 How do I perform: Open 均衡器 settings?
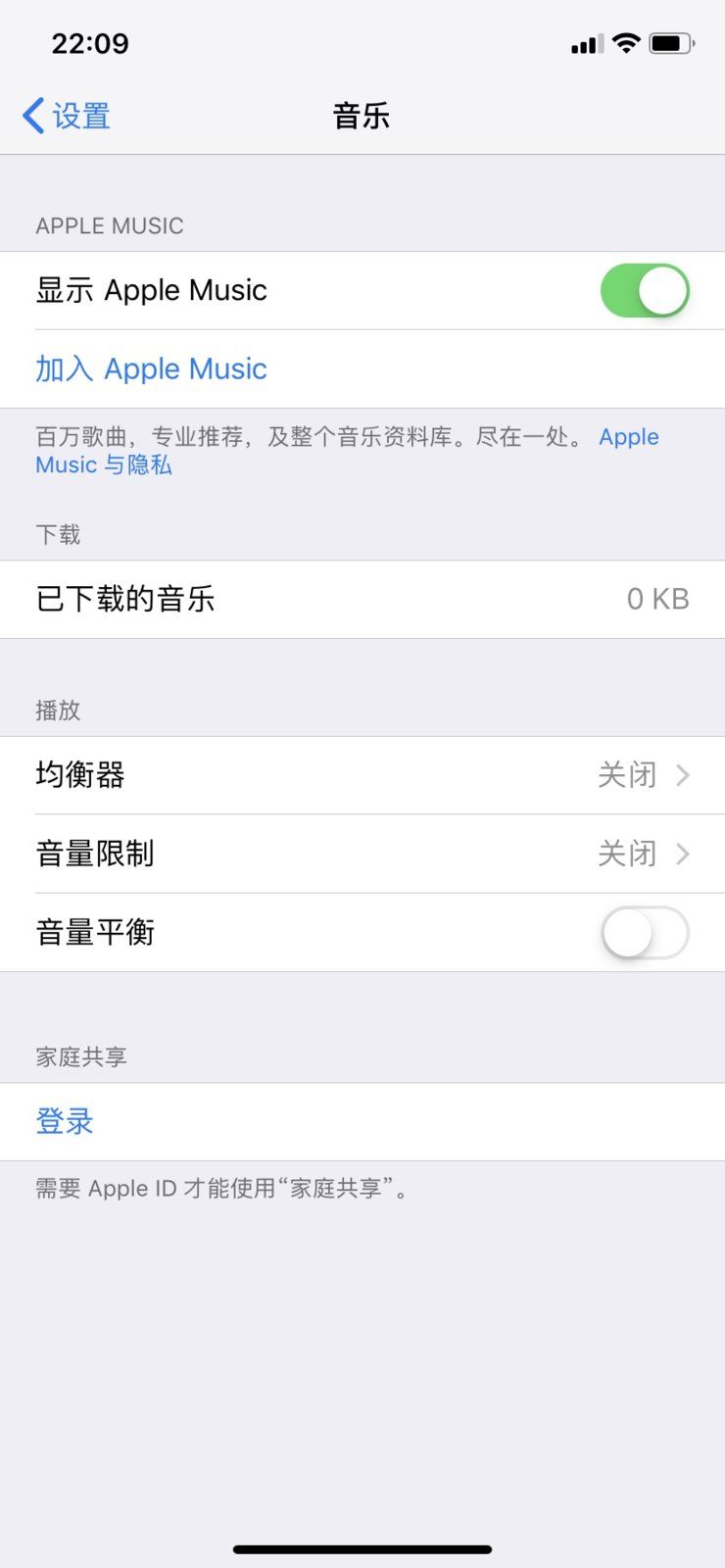tap(362, 775)
